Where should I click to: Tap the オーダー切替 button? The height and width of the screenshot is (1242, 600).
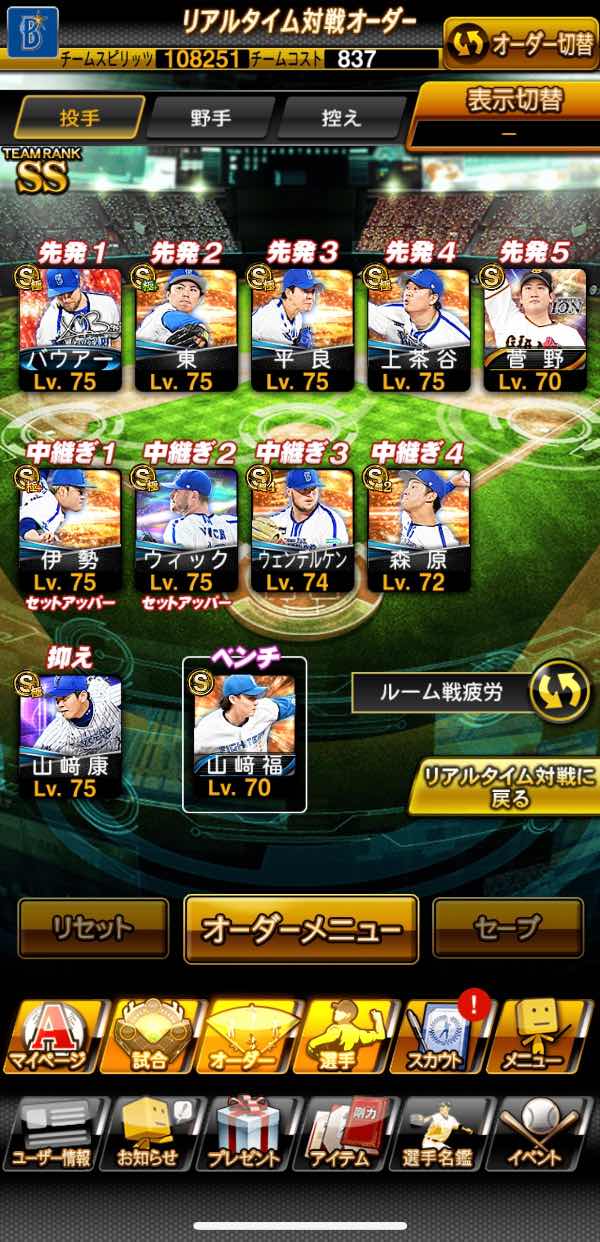520,44
